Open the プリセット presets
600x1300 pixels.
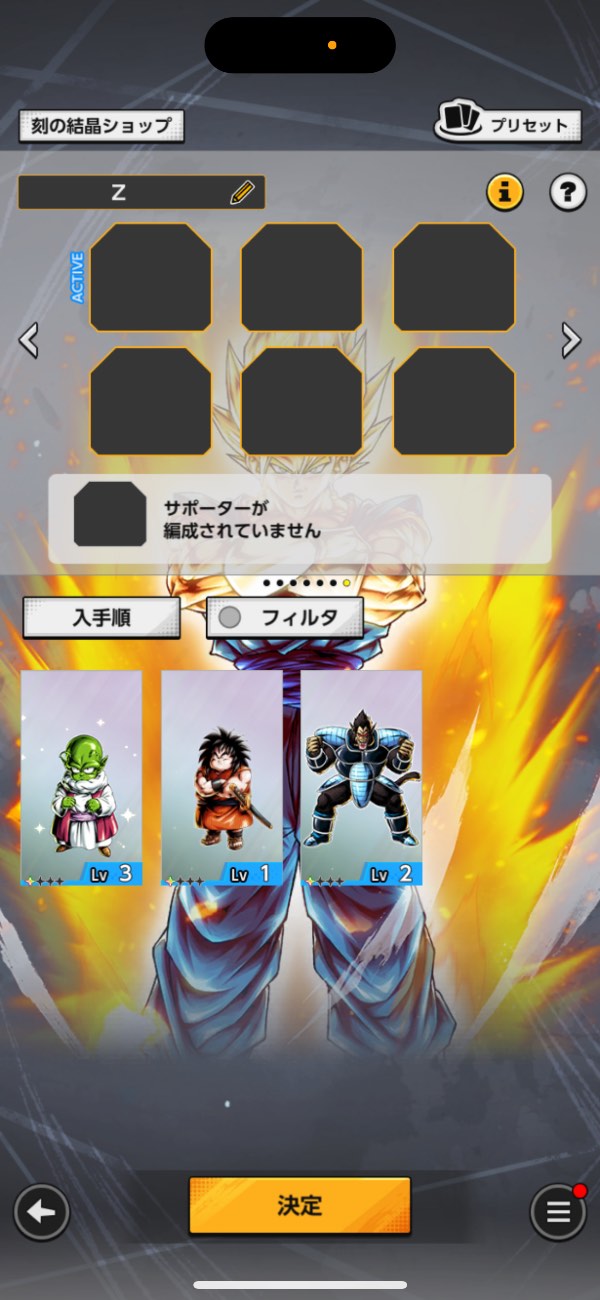(x=508, y=125)
